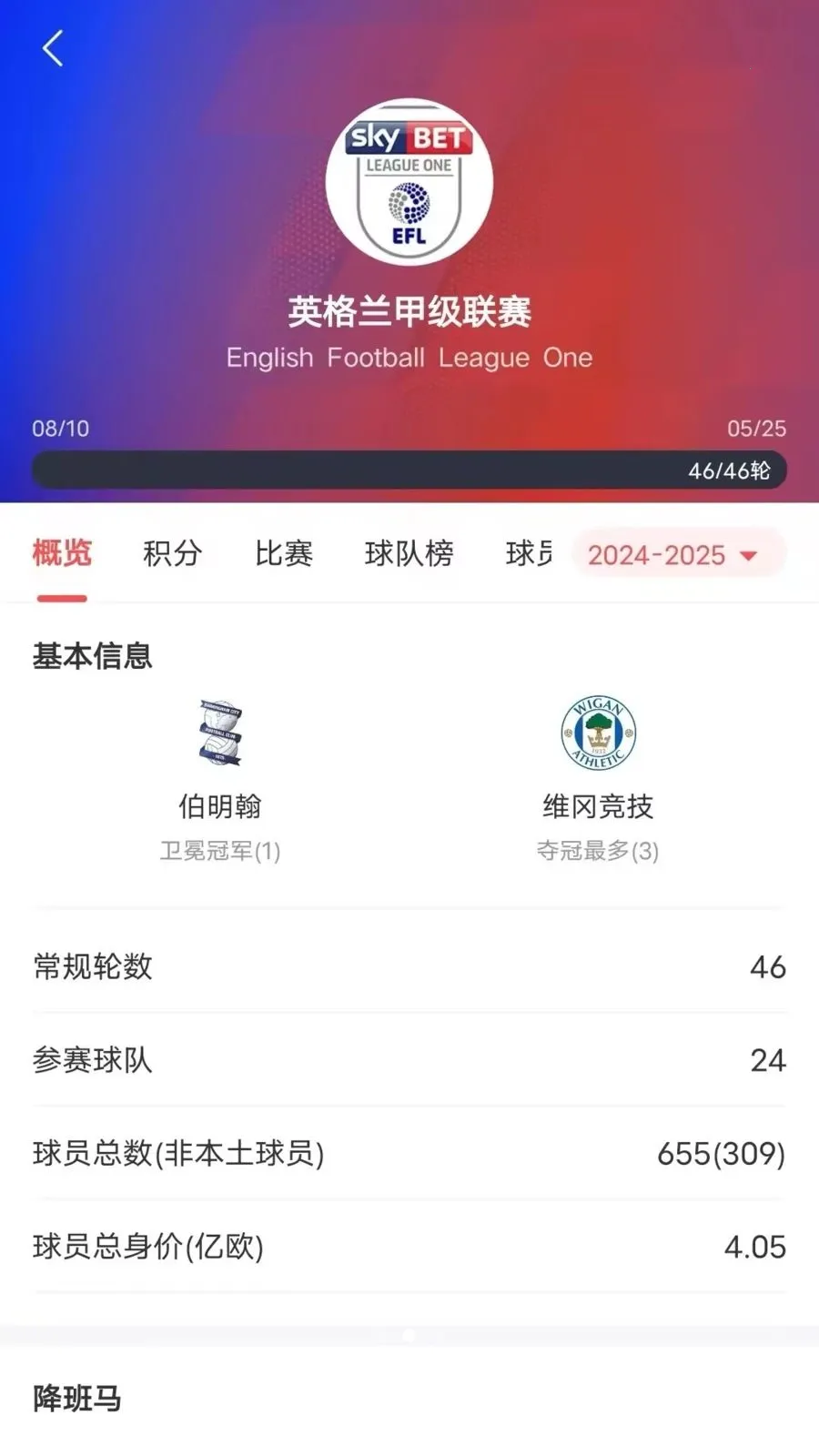The image size is (819, 1456).
Task: Expand the 2024-2025 season dropdown
Action: point(673,554)
